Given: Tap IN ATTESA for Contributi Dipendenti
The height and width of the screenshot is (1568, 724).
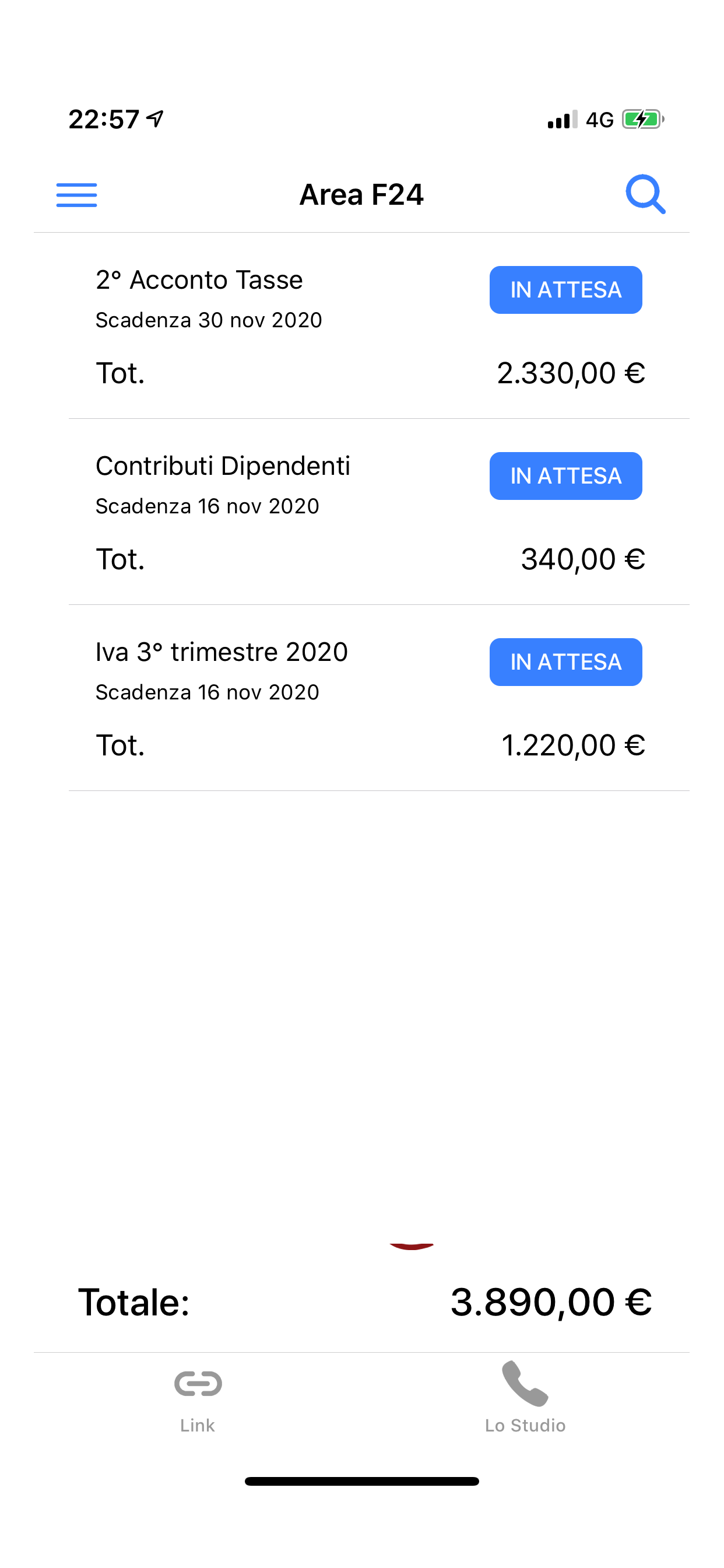Looking at the screenshot, I should [x=566, y=476].
